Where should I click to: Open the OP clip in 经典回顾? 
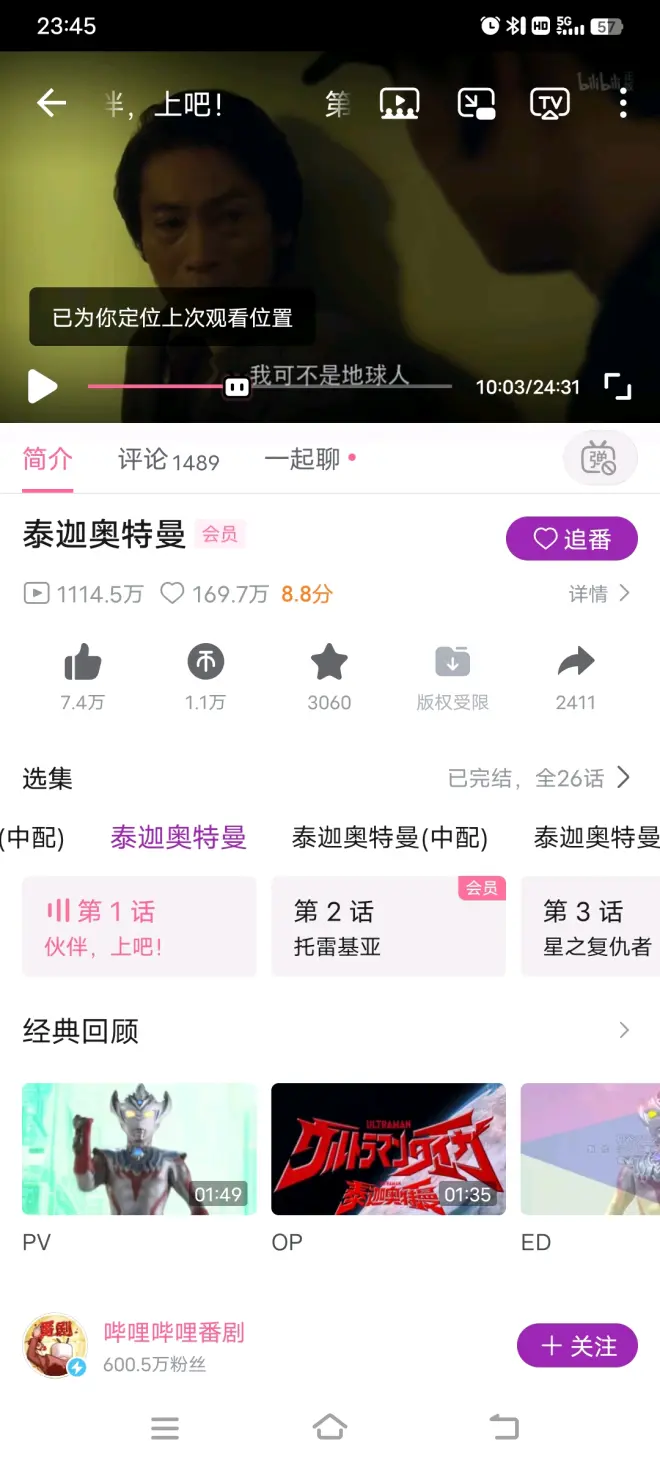coord(388,1149)
